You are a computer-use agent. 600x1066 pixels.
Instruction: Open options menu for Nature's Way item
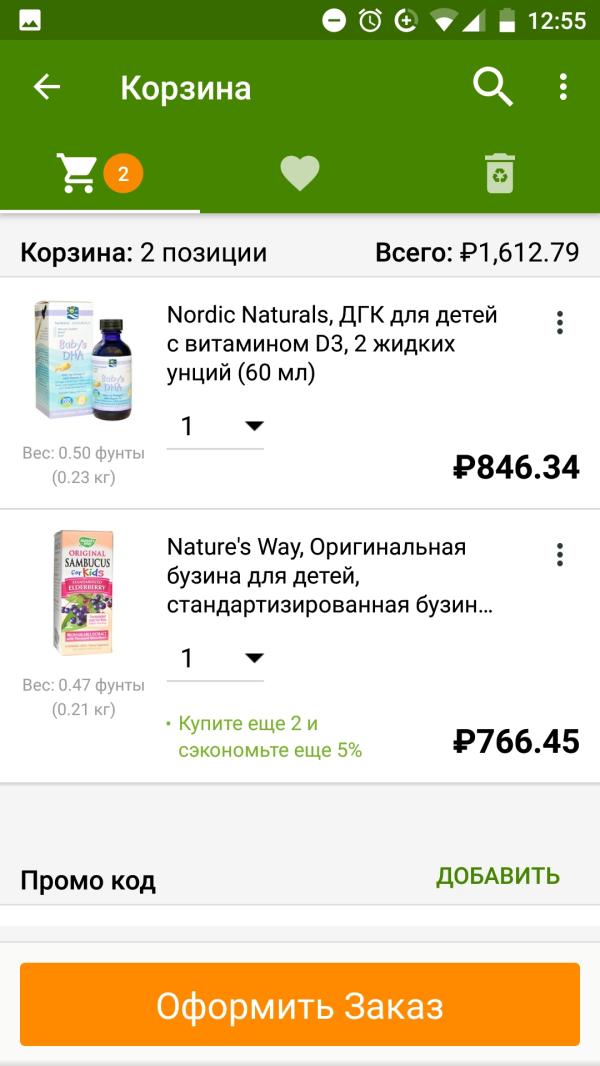pos(559,555)
